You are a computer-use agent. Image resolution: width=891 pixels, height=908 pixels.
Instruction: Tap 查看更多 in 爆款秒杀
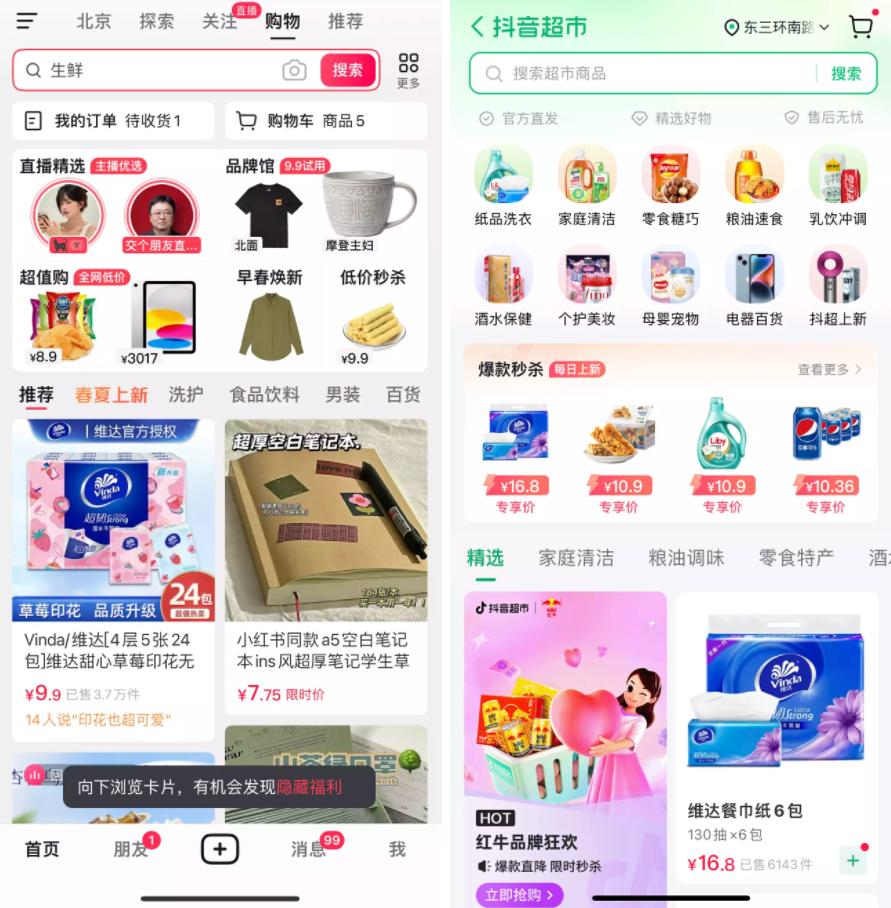(829, 369)
